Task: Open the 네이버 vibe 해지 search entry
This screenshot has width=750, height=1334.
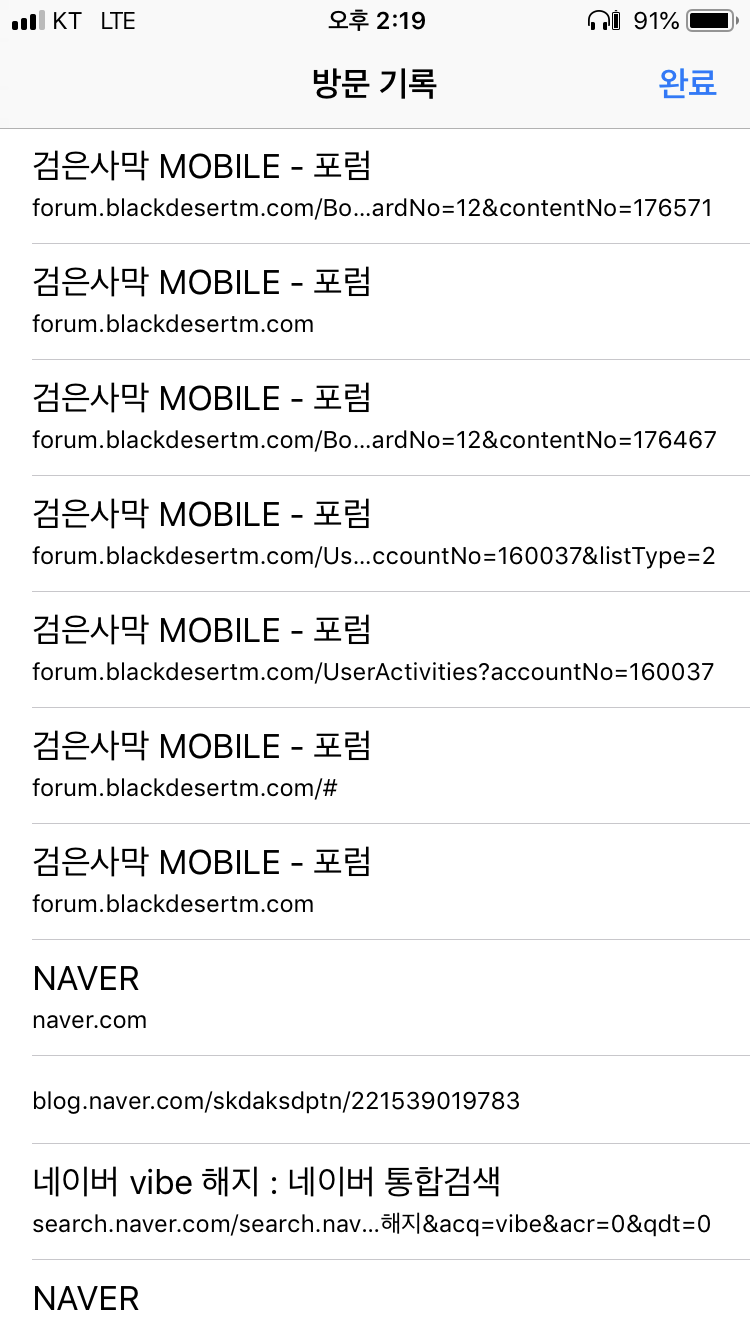Action: [375, 1202]
